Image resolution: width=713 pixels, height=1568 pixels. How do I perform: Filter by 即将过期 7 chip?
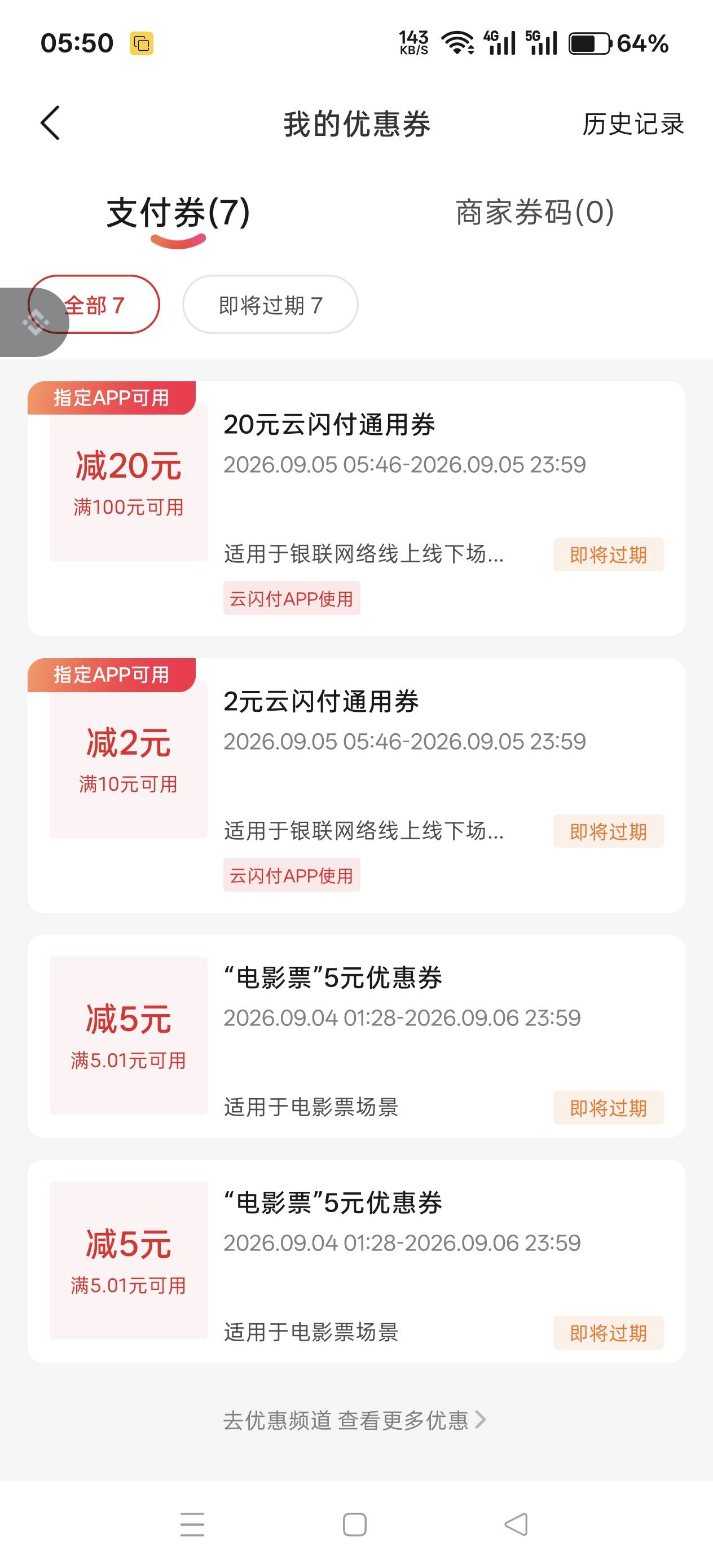270,305
